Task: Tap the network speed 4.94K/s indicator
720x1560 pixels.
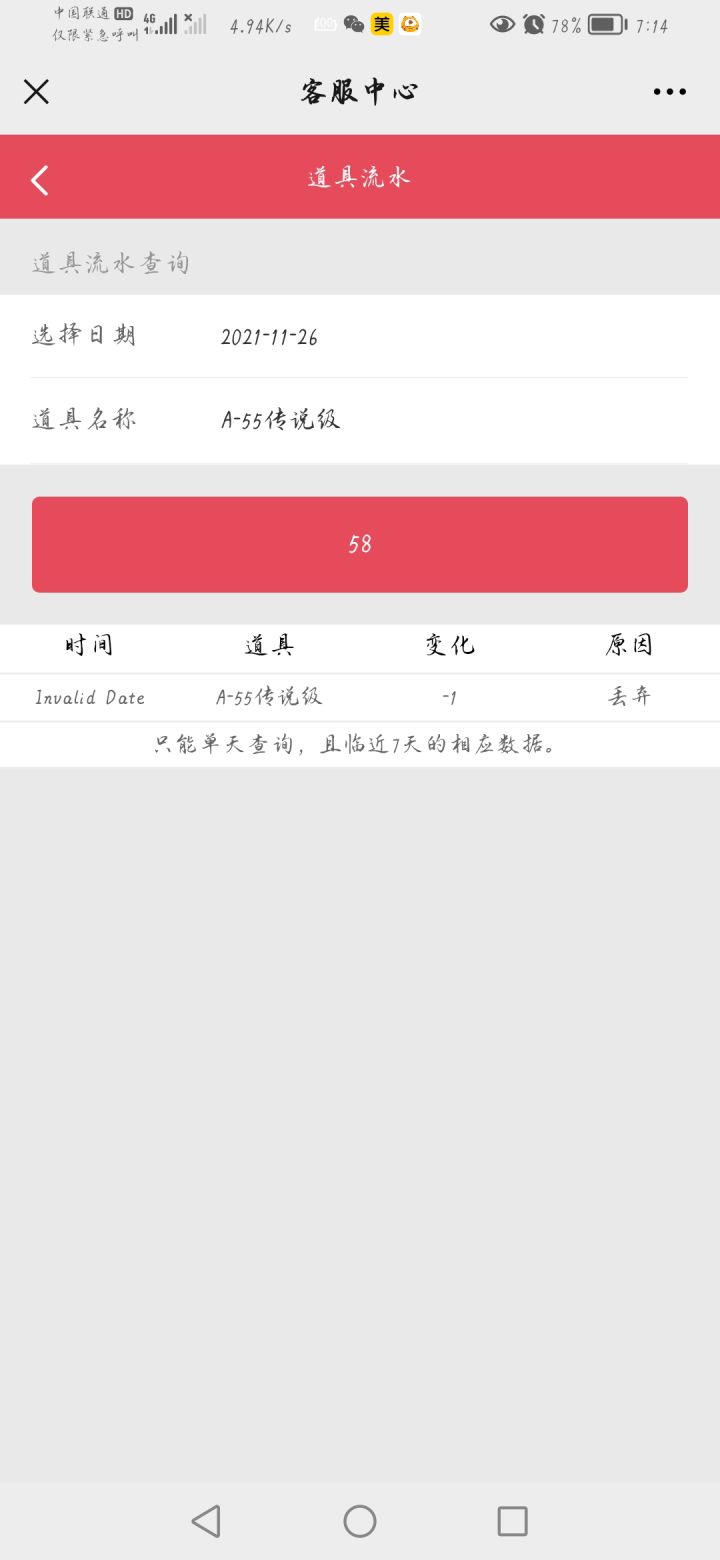Action: point(258,25)
